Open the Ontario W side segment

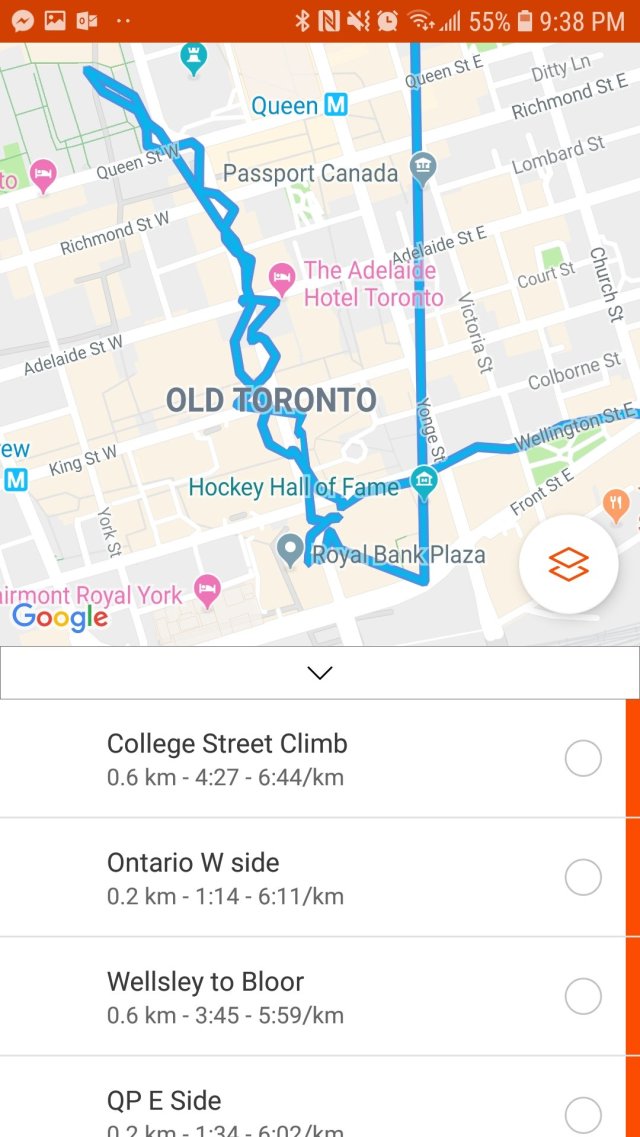click(x=193, y=877)
